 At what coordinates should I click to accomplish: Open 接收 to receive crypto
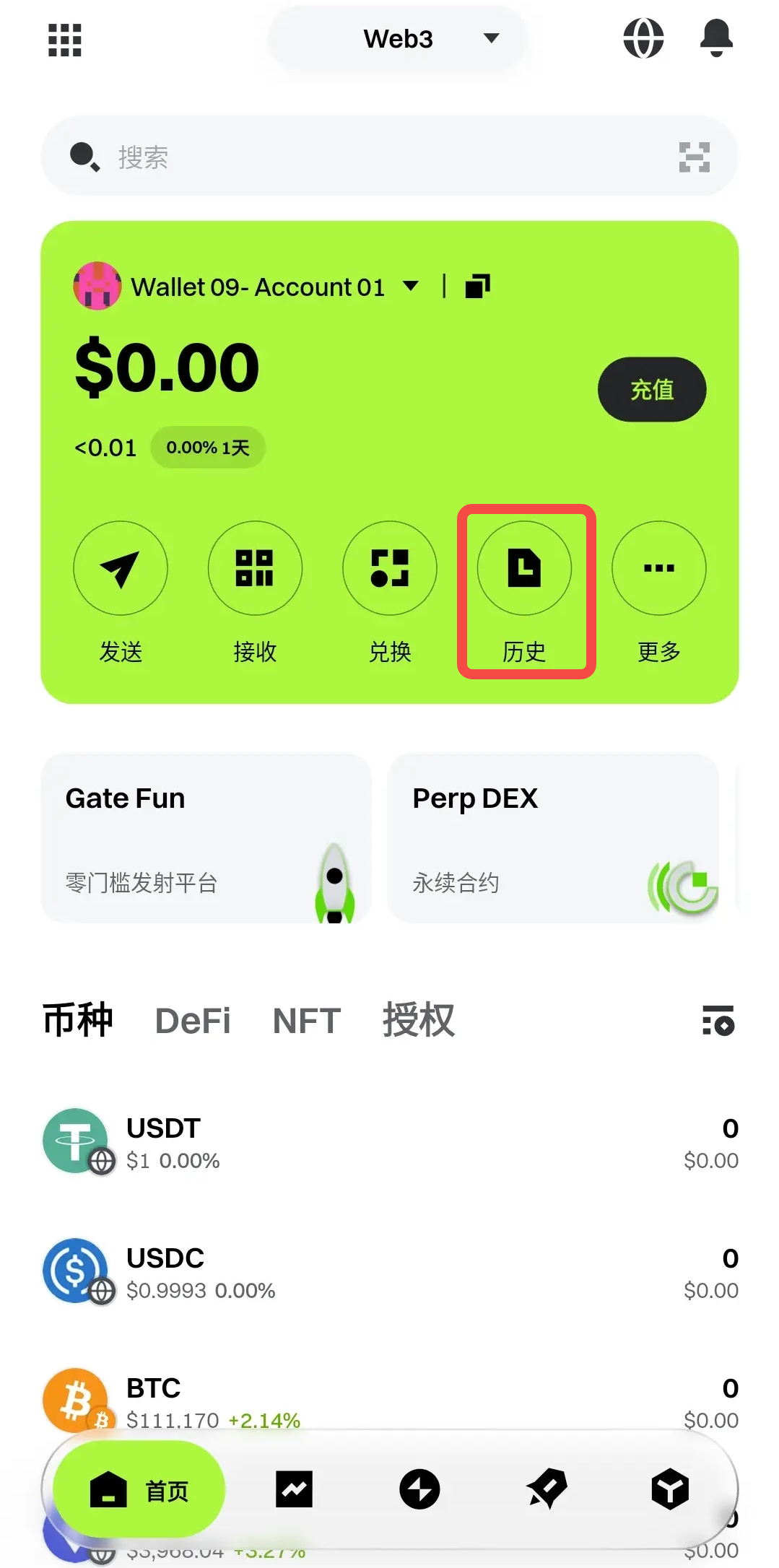click(x=255, y=569)
